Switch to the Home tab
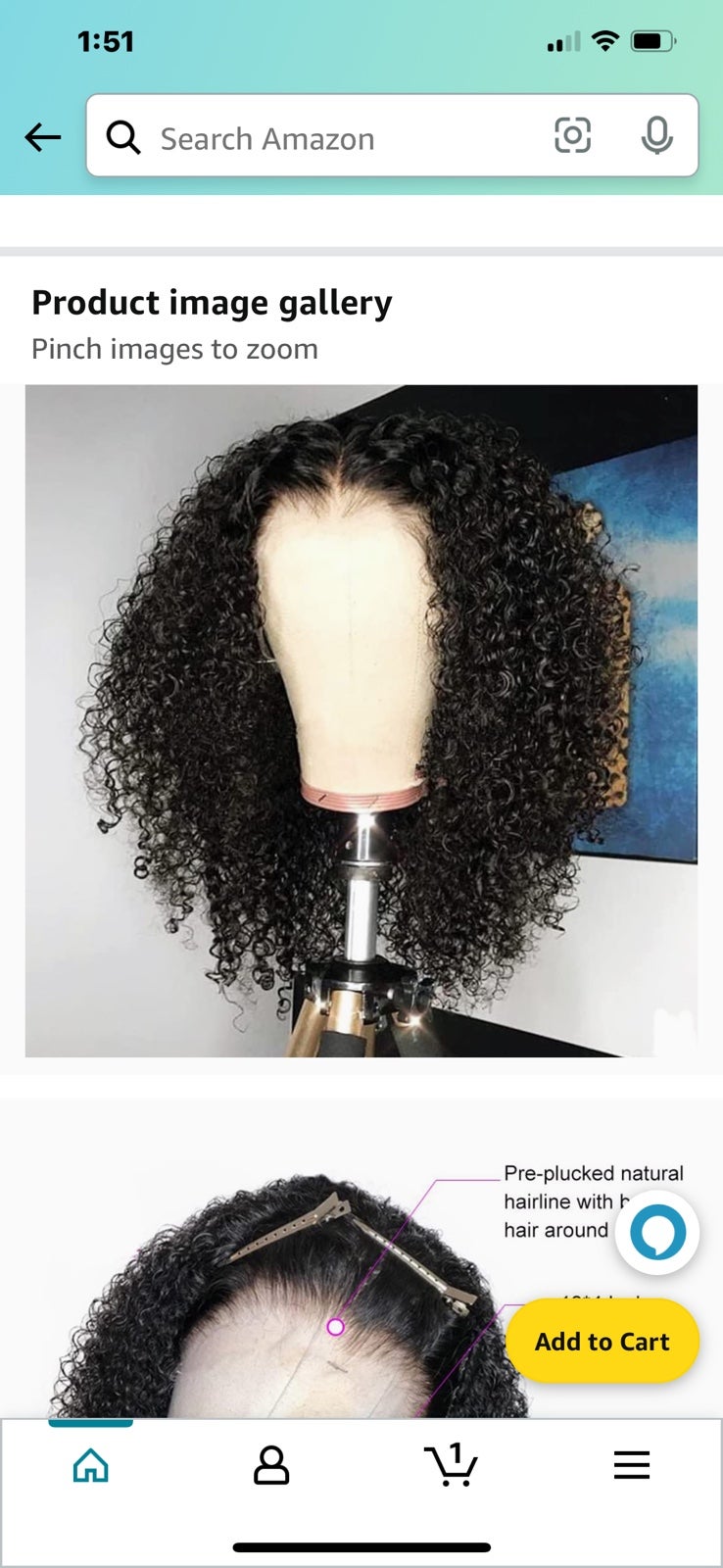The height and width of the screenshot is (1568, 723). click(x=91, y=1465)
